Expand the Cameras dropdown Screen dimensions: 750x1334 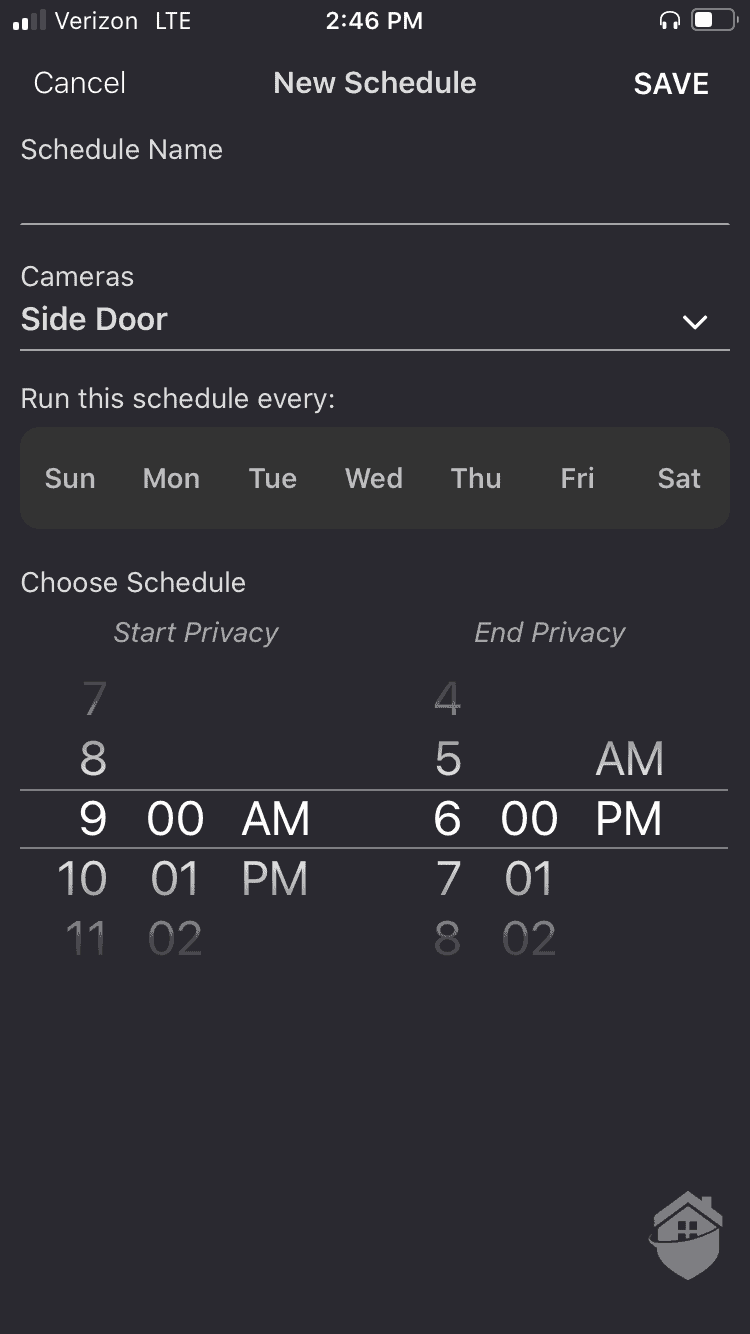pyautogui.click(x=694, y=321)
